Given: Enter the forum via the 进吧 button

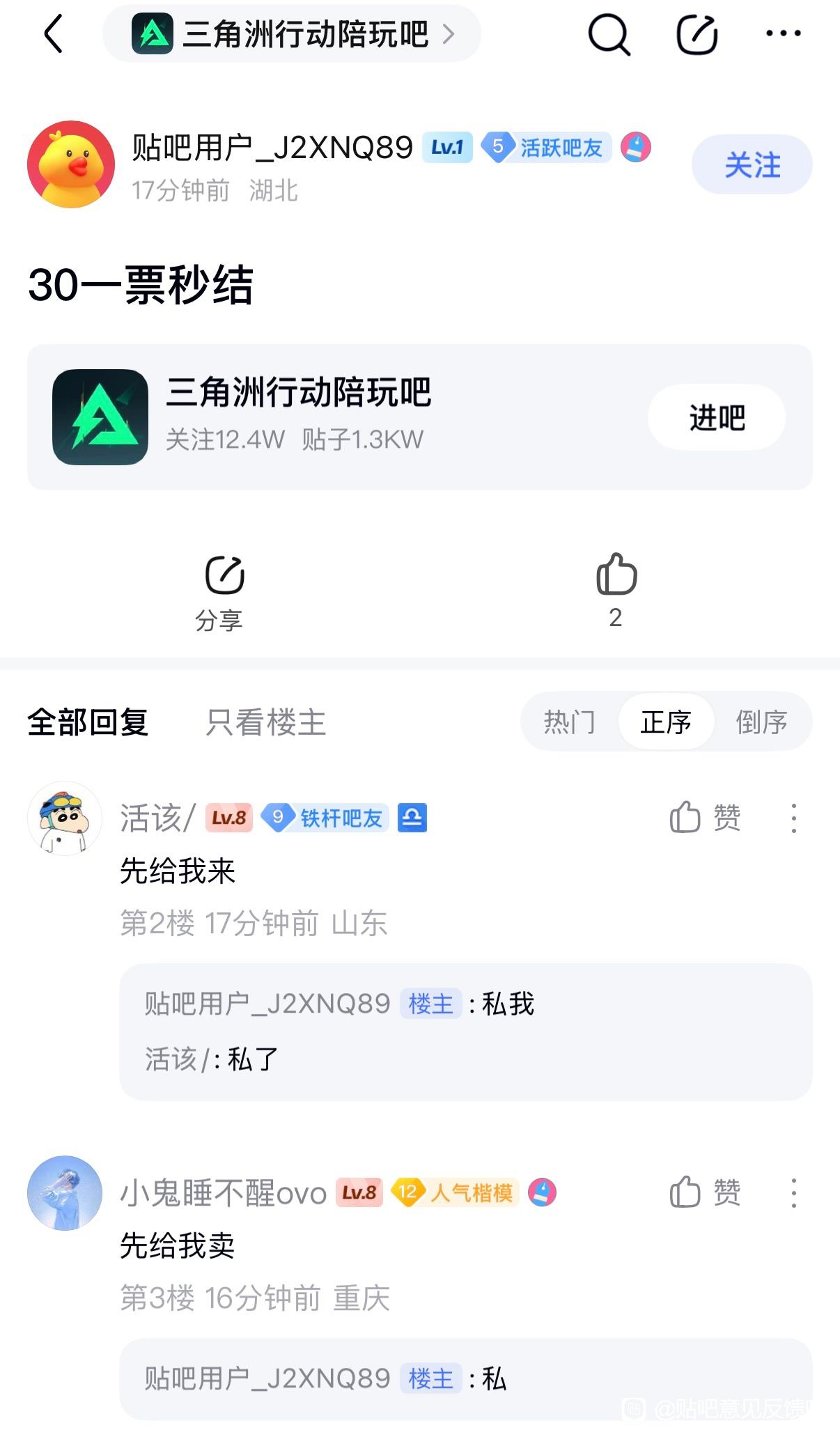Looking at the screenshot, I should 716,417.
